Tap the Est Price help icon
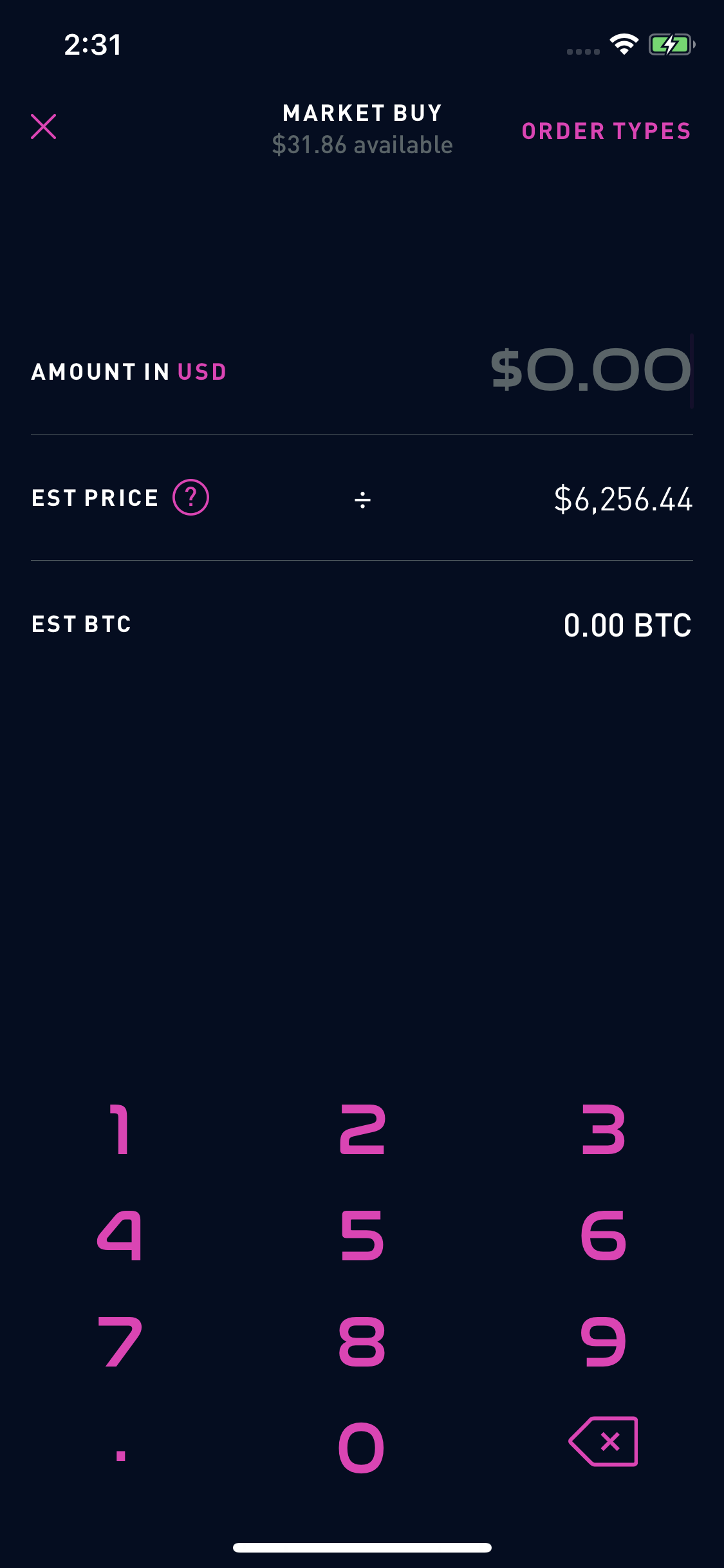Screen dimensions: 724x1568 click(190, 498)
